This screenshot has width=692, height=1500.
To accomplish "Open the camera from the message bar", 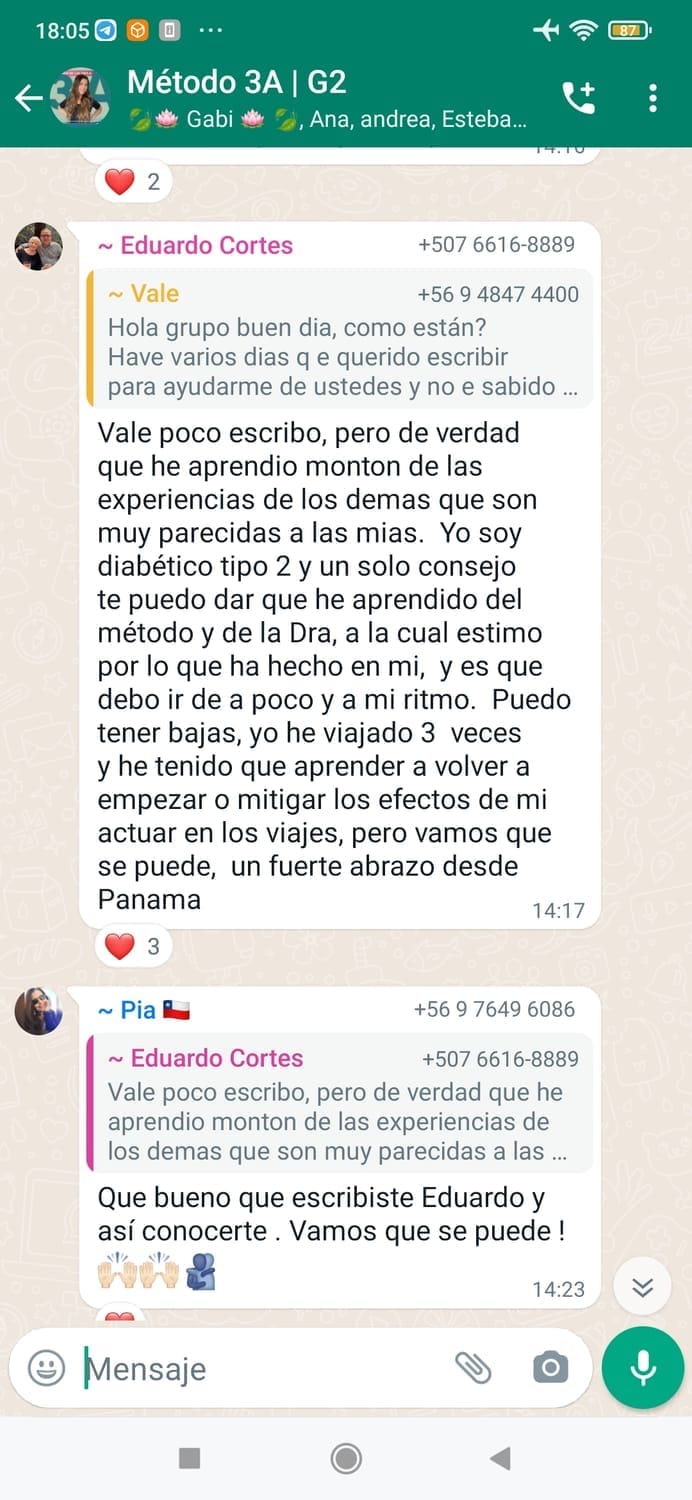I will click(550, 1367).
